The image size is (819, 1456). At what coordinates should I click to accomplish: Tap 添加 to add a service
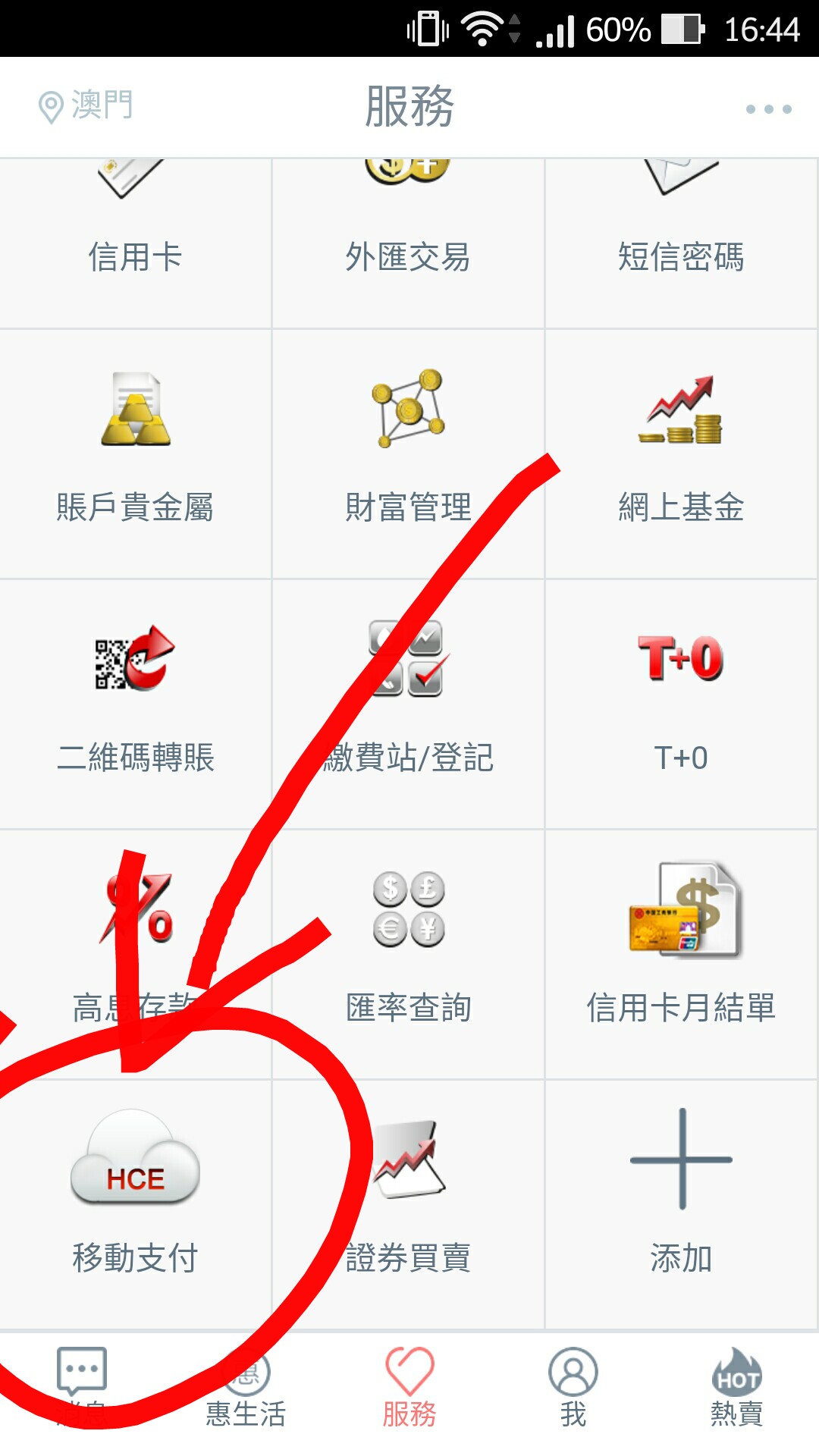pyautogui.click(x=681, y=1204)
